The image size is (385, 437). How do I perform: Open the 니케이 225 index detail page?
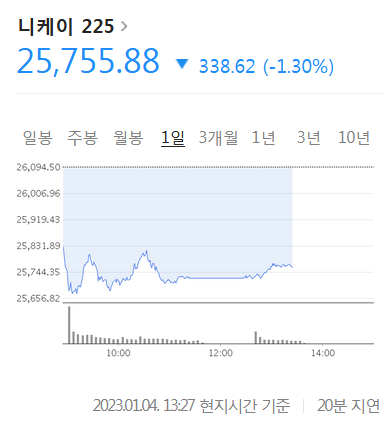(72, 26)
